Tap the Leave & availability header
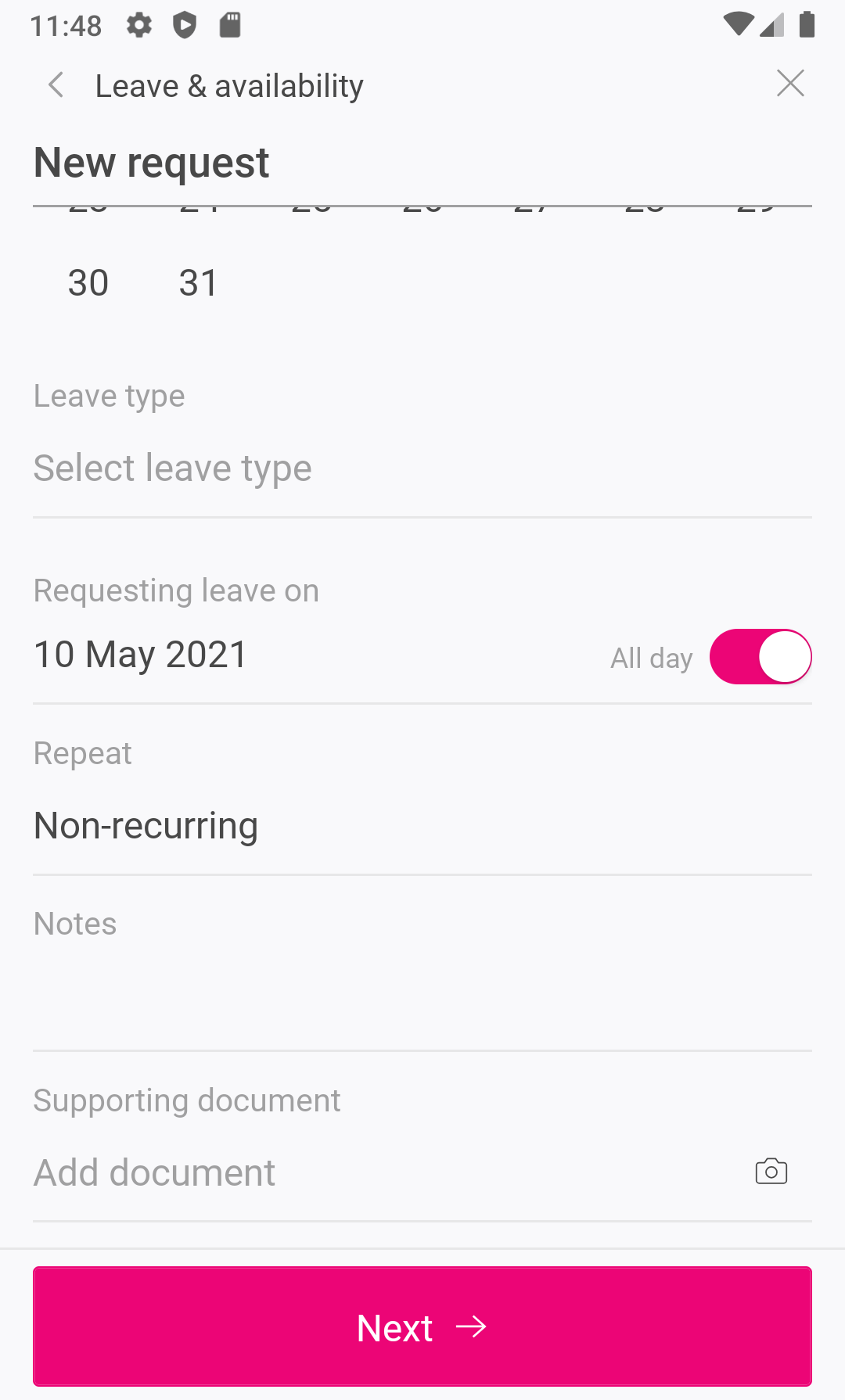 229,84
